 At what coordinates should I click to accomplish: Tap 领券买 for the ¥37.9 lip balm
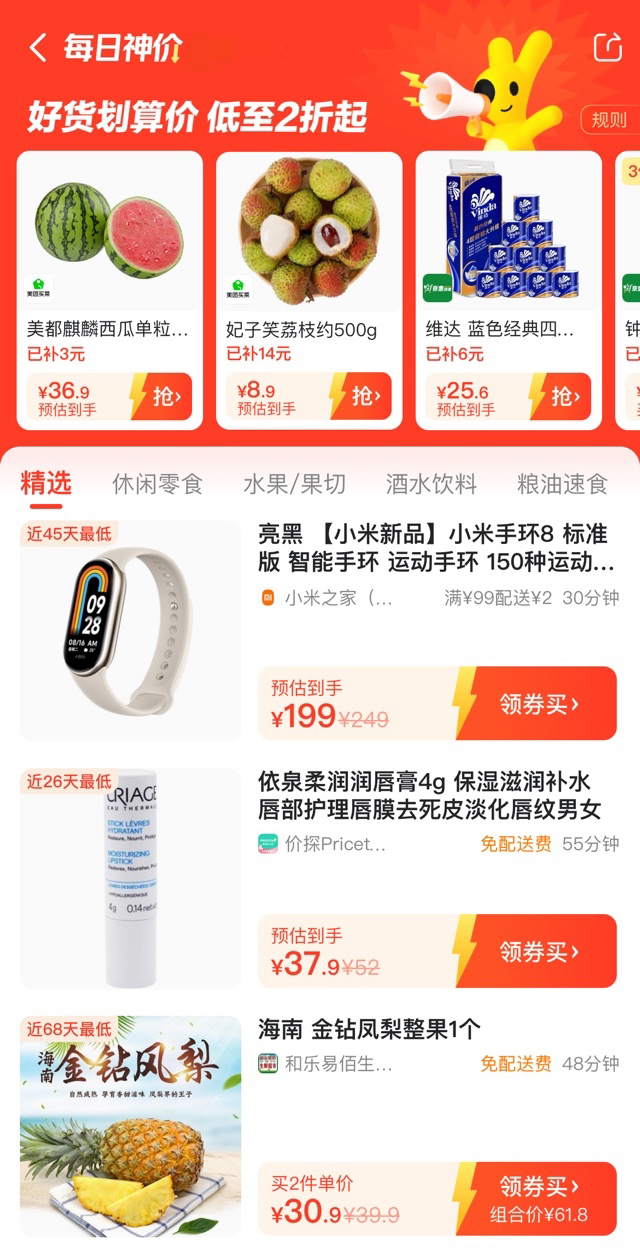[x=540, y=951]
